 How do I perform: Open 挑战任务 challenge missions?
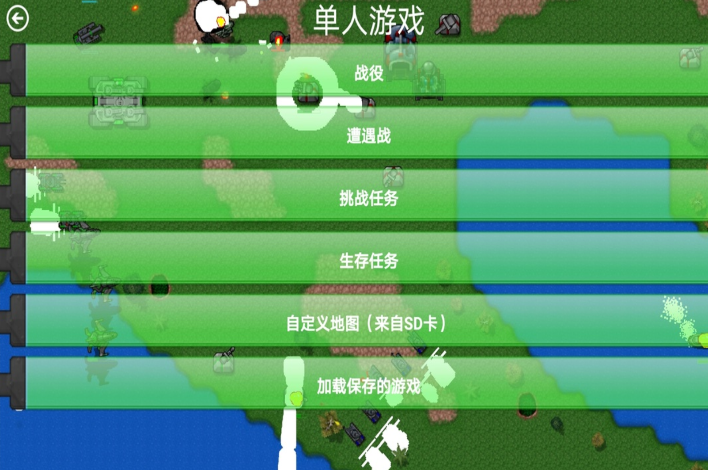point(368,198)
